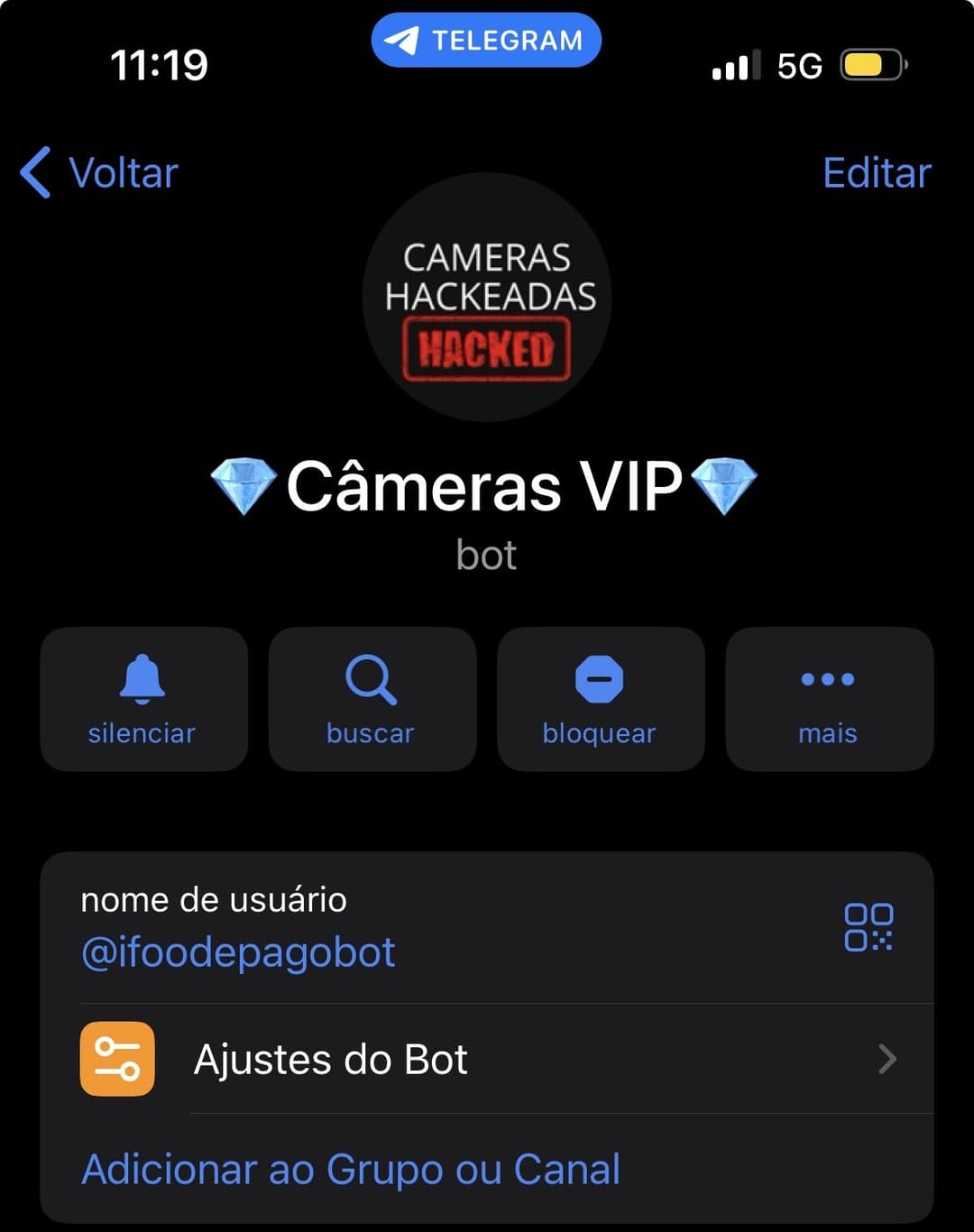
Task: Tap Editar to edit the bot profile
Action: pyautogui.click(x=875, y=171)
